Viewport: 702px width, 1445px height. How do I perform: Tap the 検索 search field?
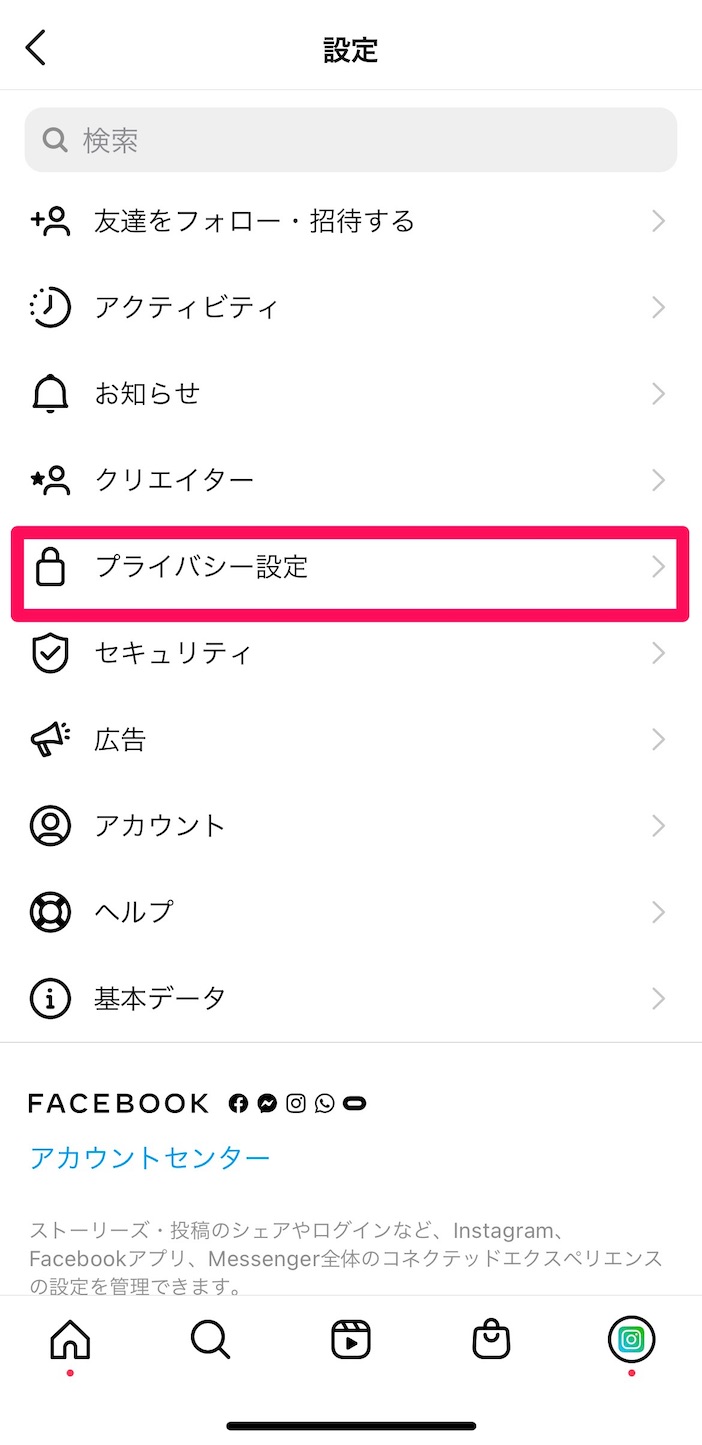(350, 140)
